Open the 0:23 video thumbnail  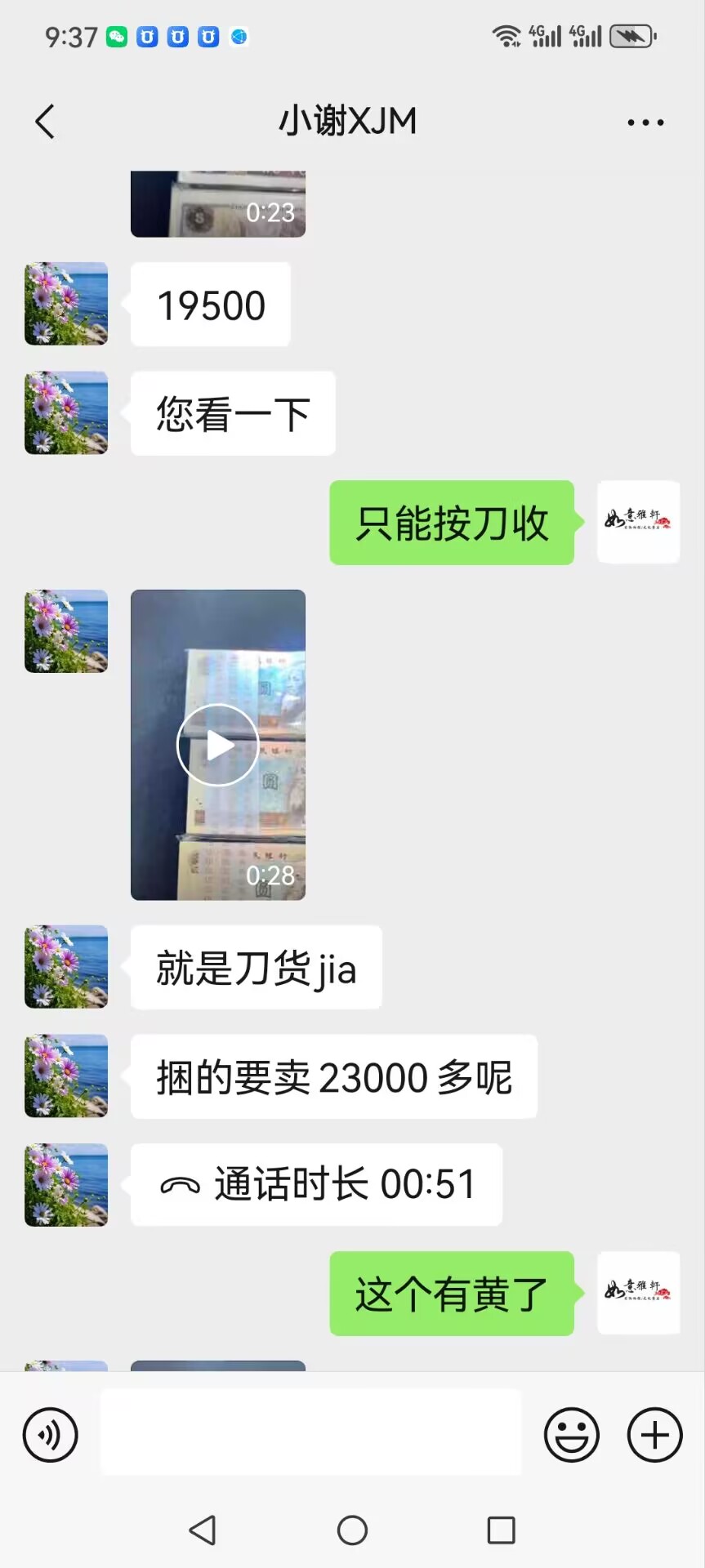pyautogui.click(x=218, y=204)
